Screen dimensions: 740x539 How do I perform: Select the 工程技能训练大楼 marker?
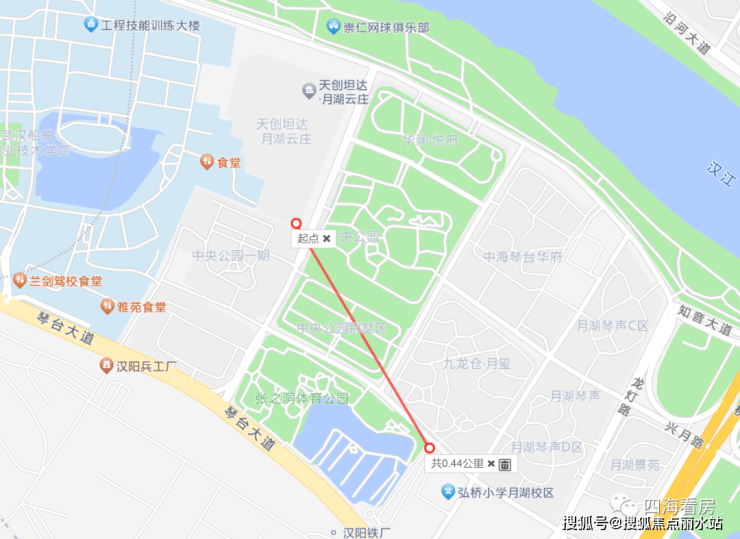coord(91,22)
